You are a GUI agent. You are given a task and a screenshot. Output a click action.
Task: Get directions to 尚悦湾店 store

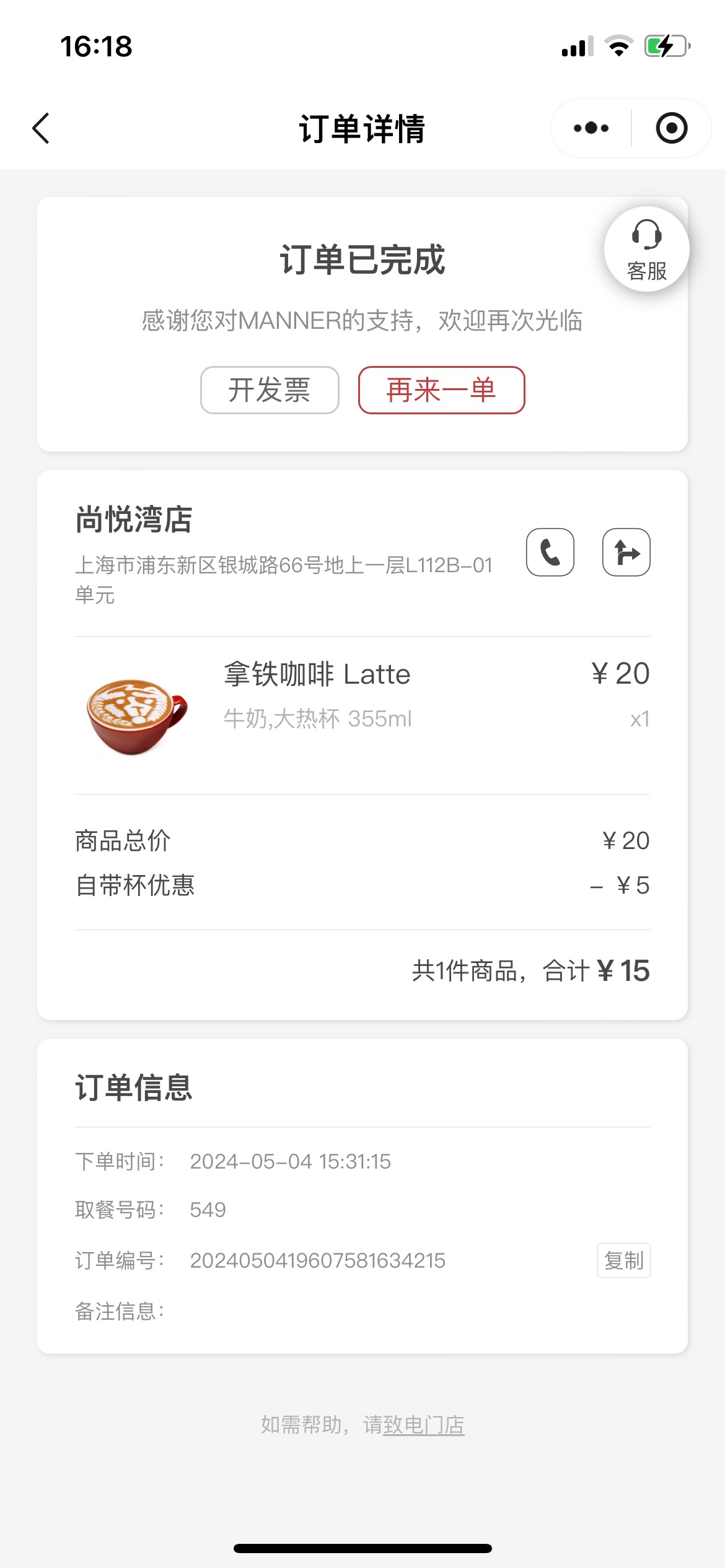626,552
